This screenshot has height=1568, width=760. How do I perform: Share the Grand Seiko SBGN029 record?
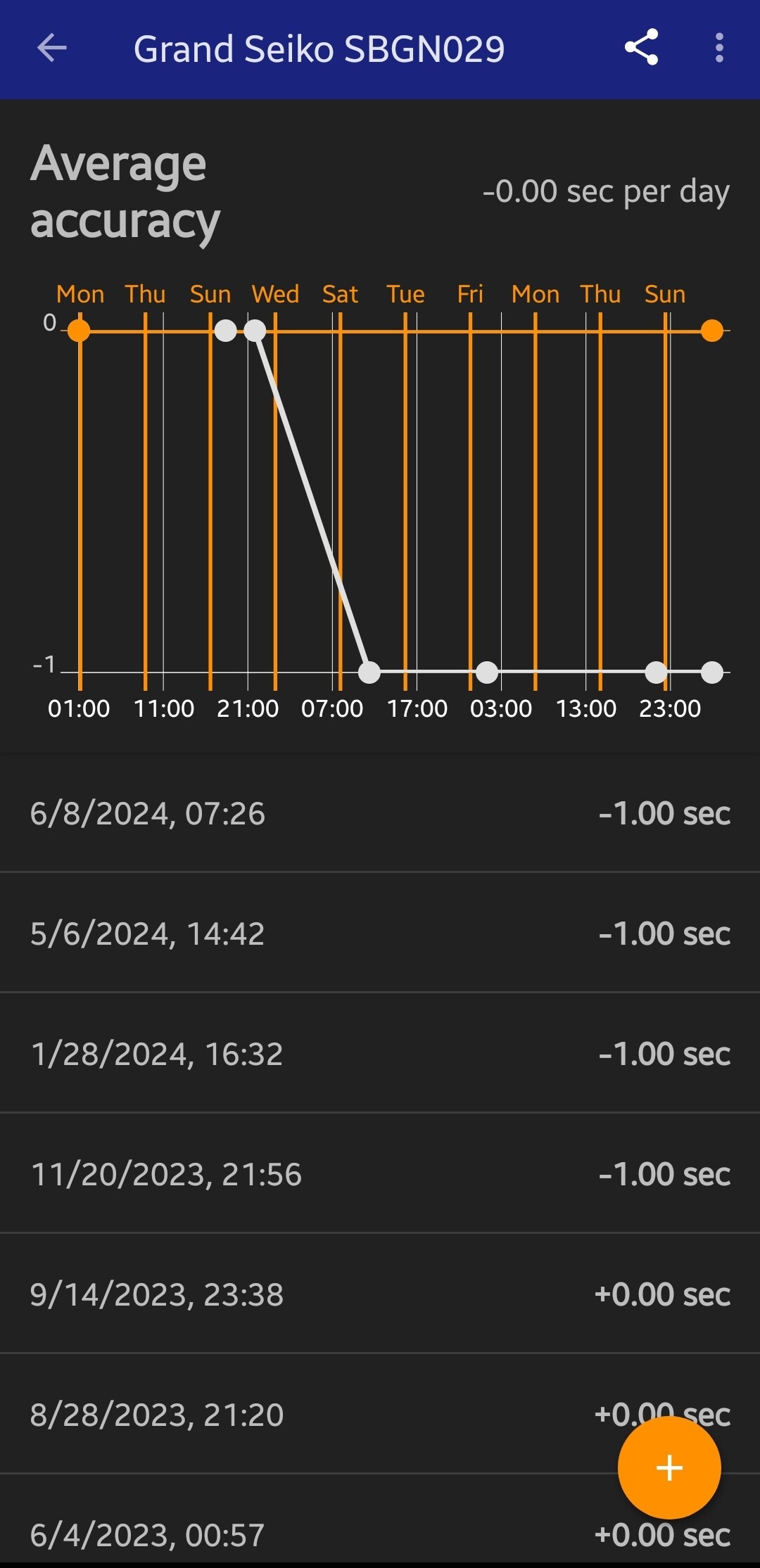[x=641, y=48]
